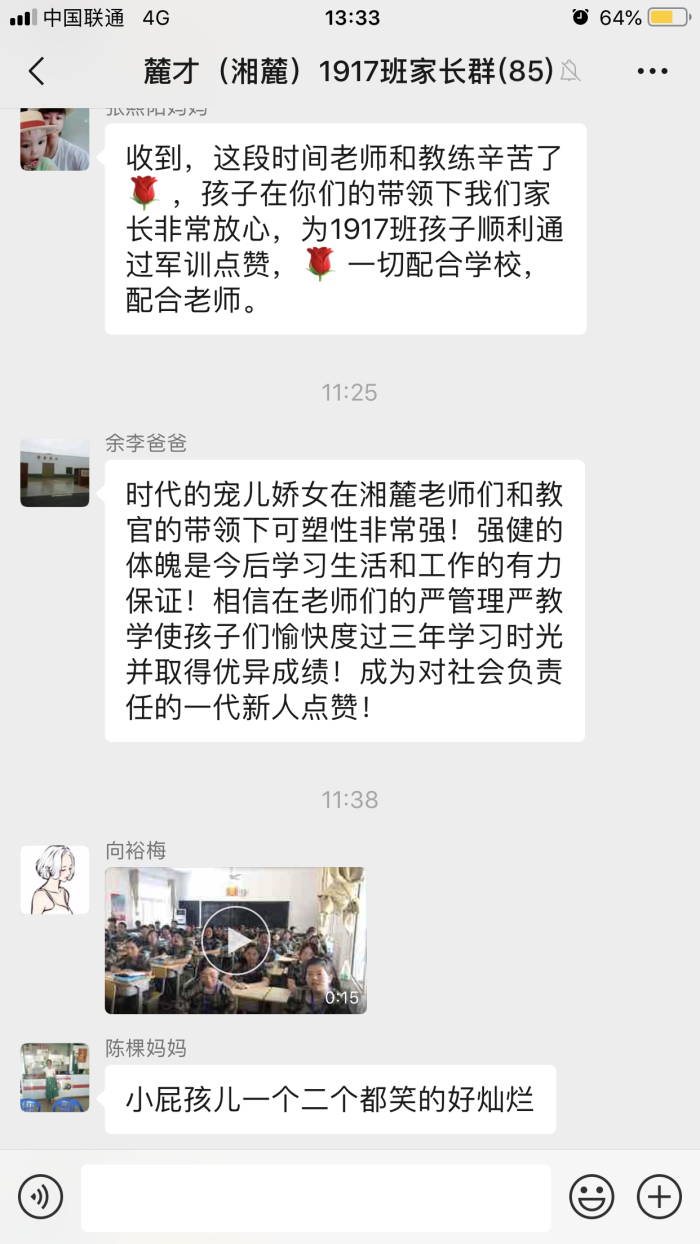
Task: Play the video sent by 向裕梅
Action: point(235,940)
